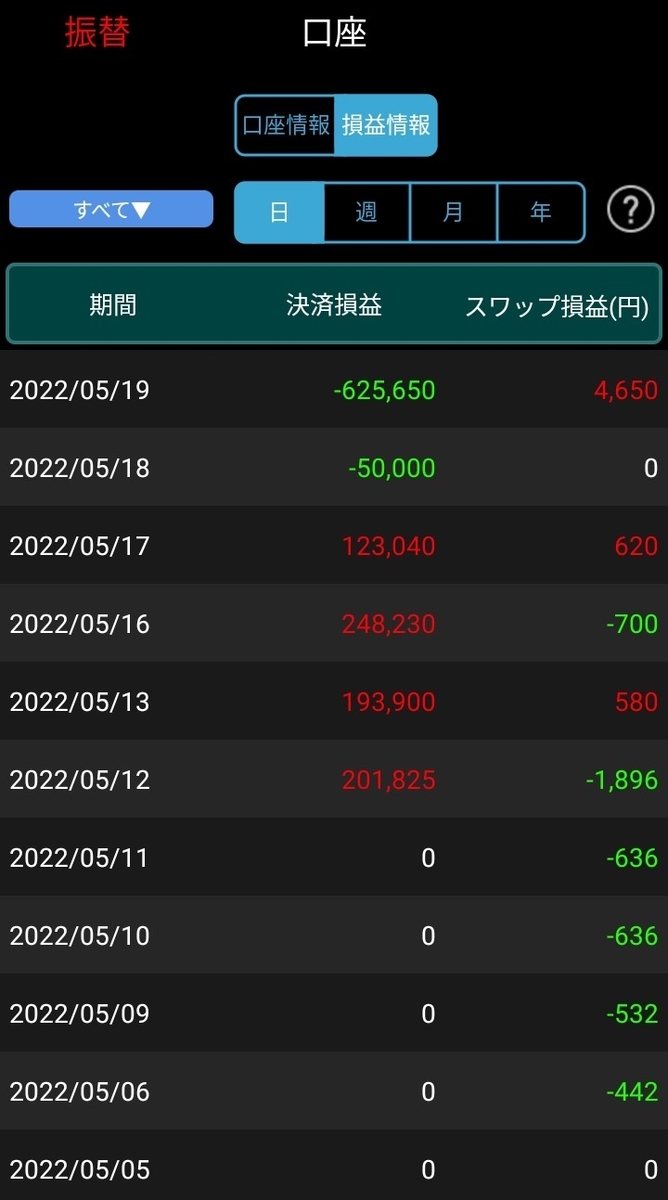
Task: Switch to the 年 yearly period
Action: point(540,212)
